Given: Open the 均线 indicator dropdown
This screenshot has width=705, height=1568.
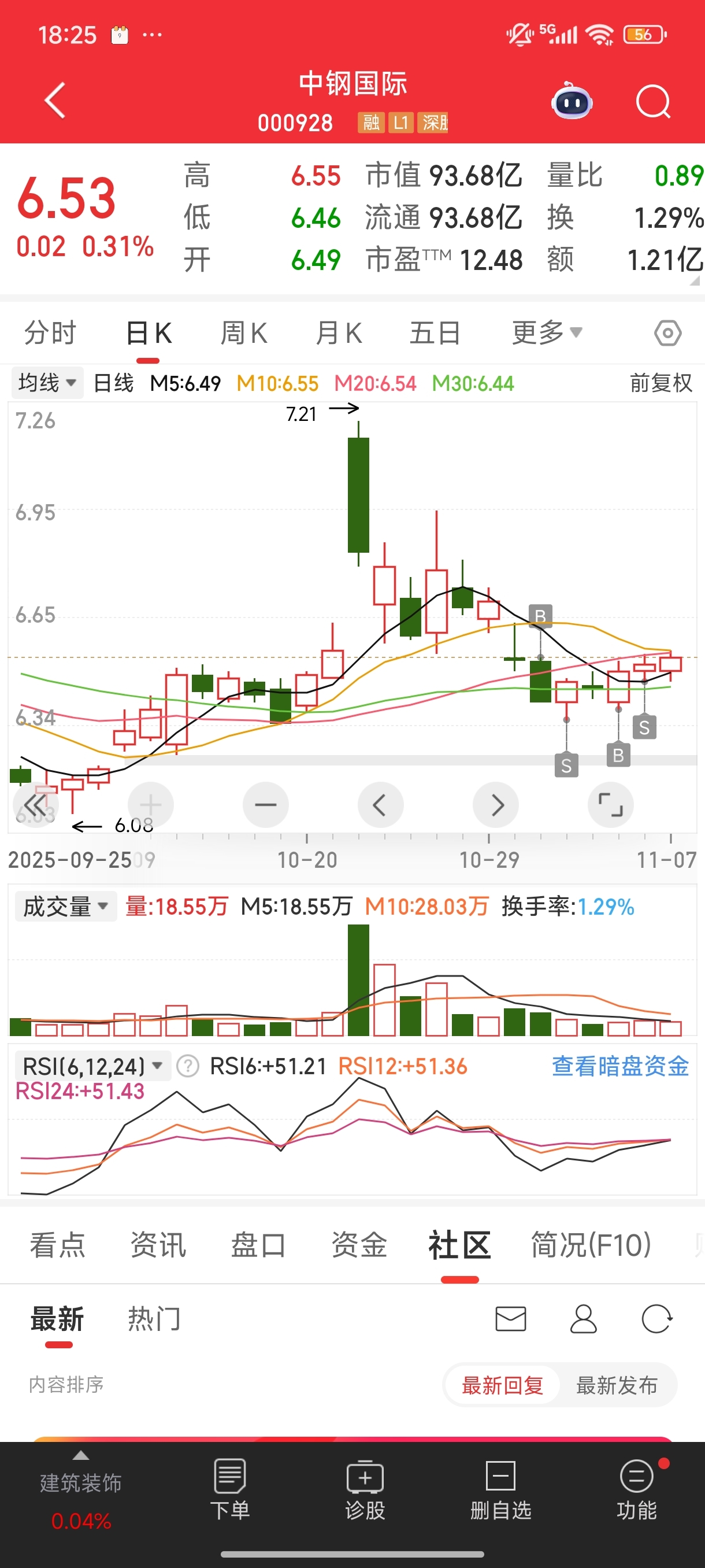Looking at the screenshot, I should click(47, 383).
